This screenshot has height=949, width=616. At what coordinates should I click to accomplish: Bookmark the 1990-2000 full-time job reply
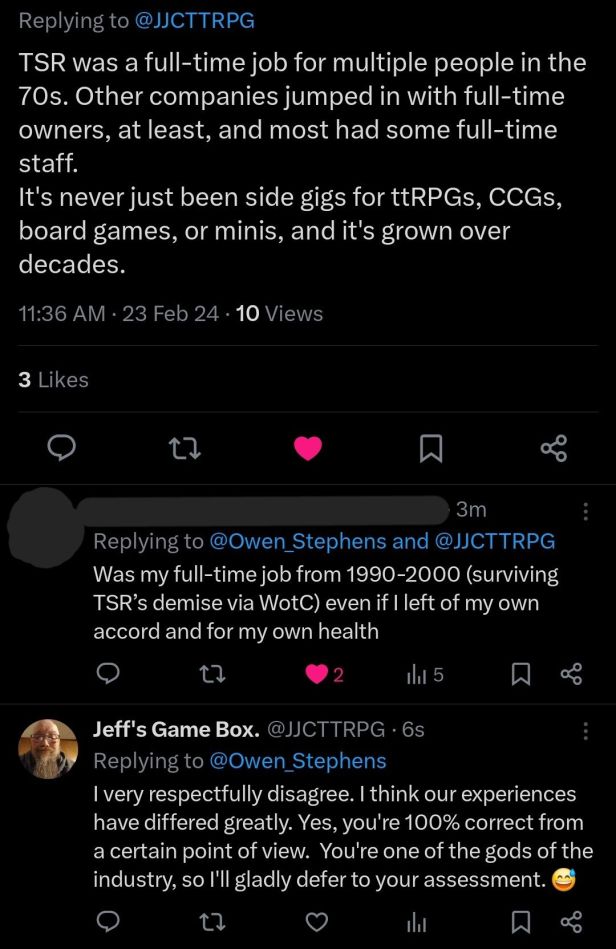(x=521, y=675)
